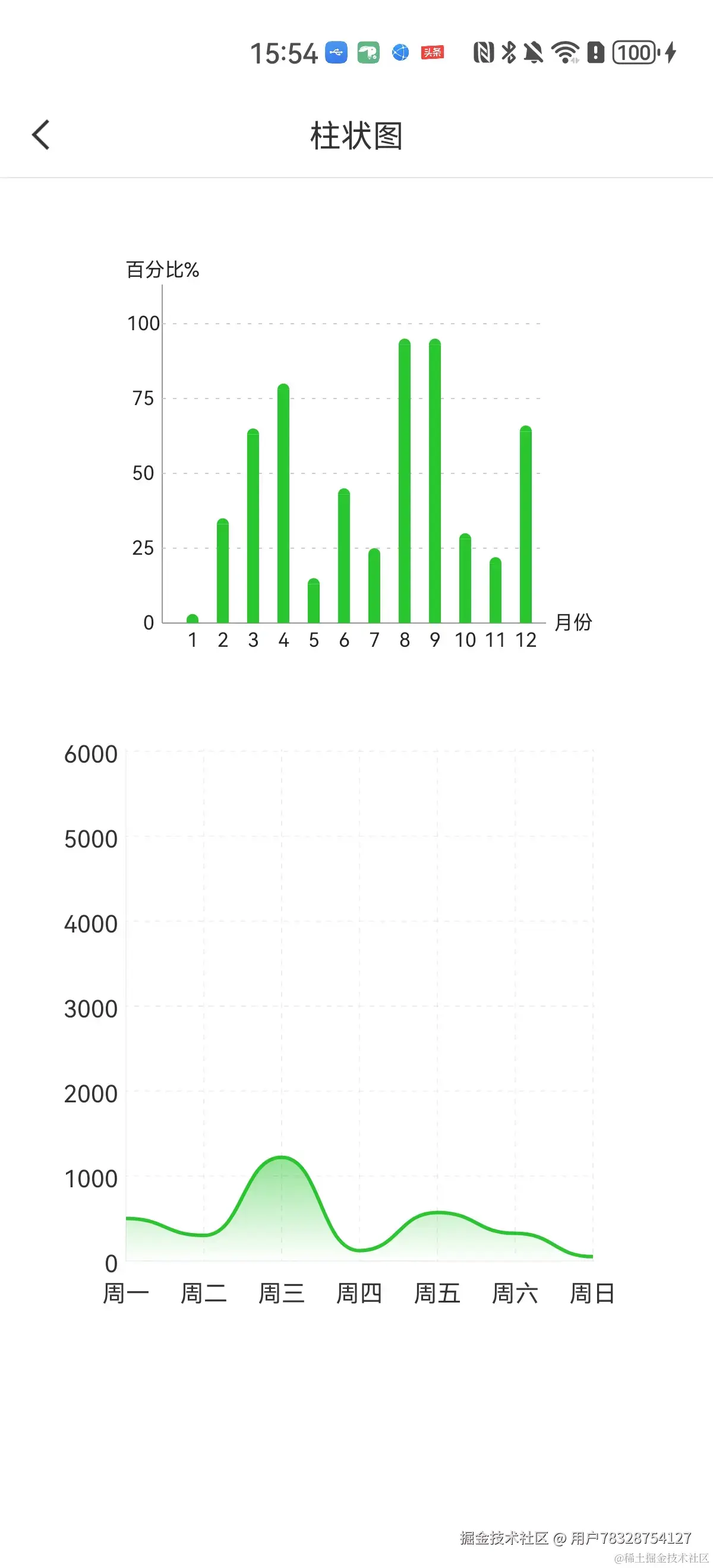Tap the tallest bar for month 8
Screen dimensions: 713x1568
coord(405,481)
